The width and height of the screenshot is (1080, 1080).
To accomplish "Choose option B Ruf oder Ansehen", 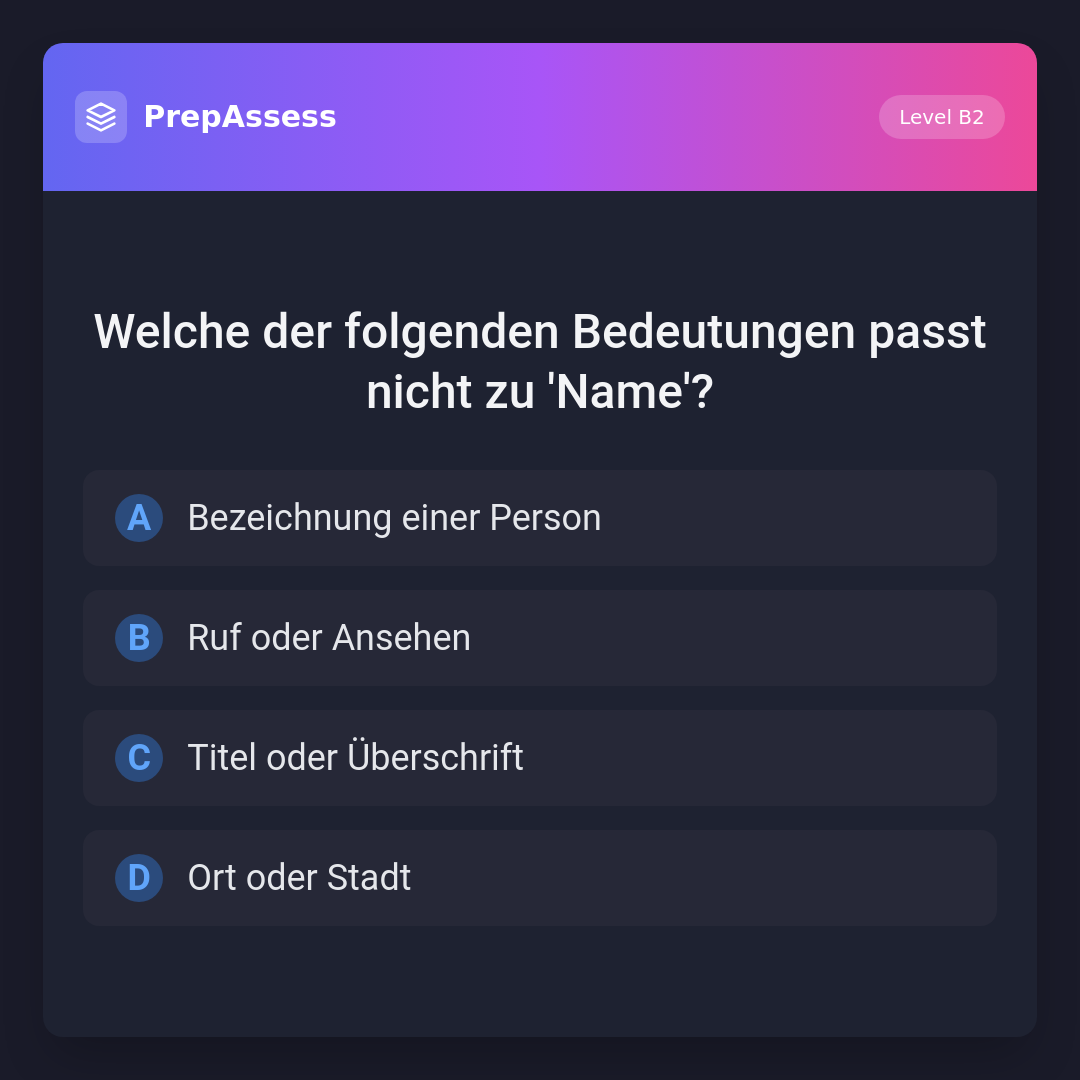I will (x=540, y=638).
